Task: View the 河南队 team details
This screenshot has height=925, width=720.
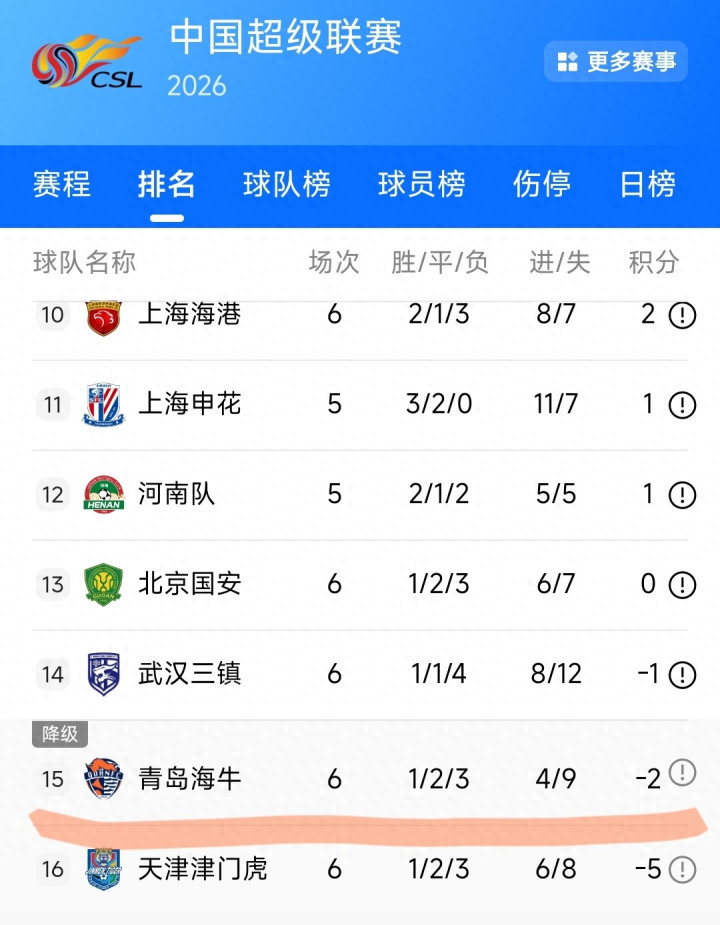Action: [x=177, y=494]
